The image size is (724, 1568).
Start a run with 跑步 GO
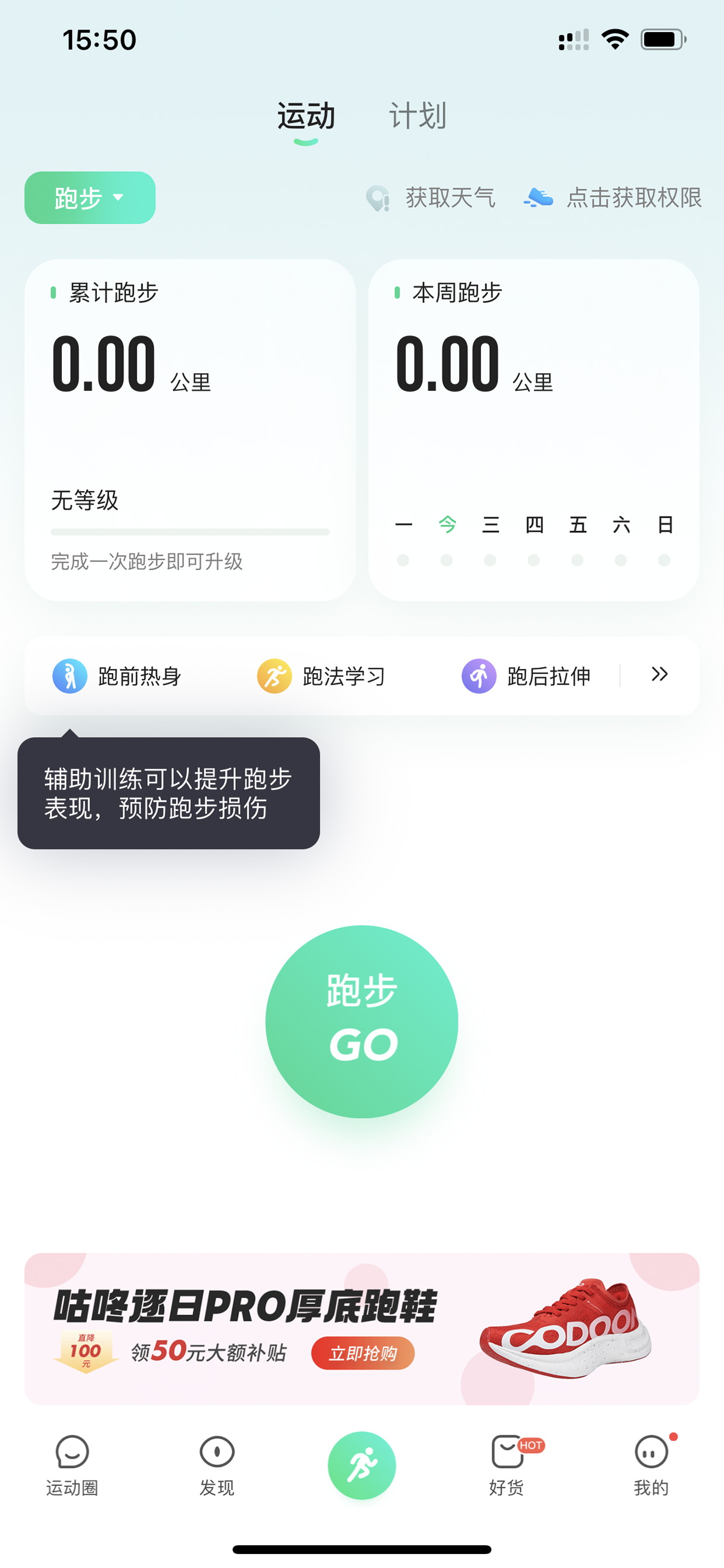click(x=362, y=1021)
